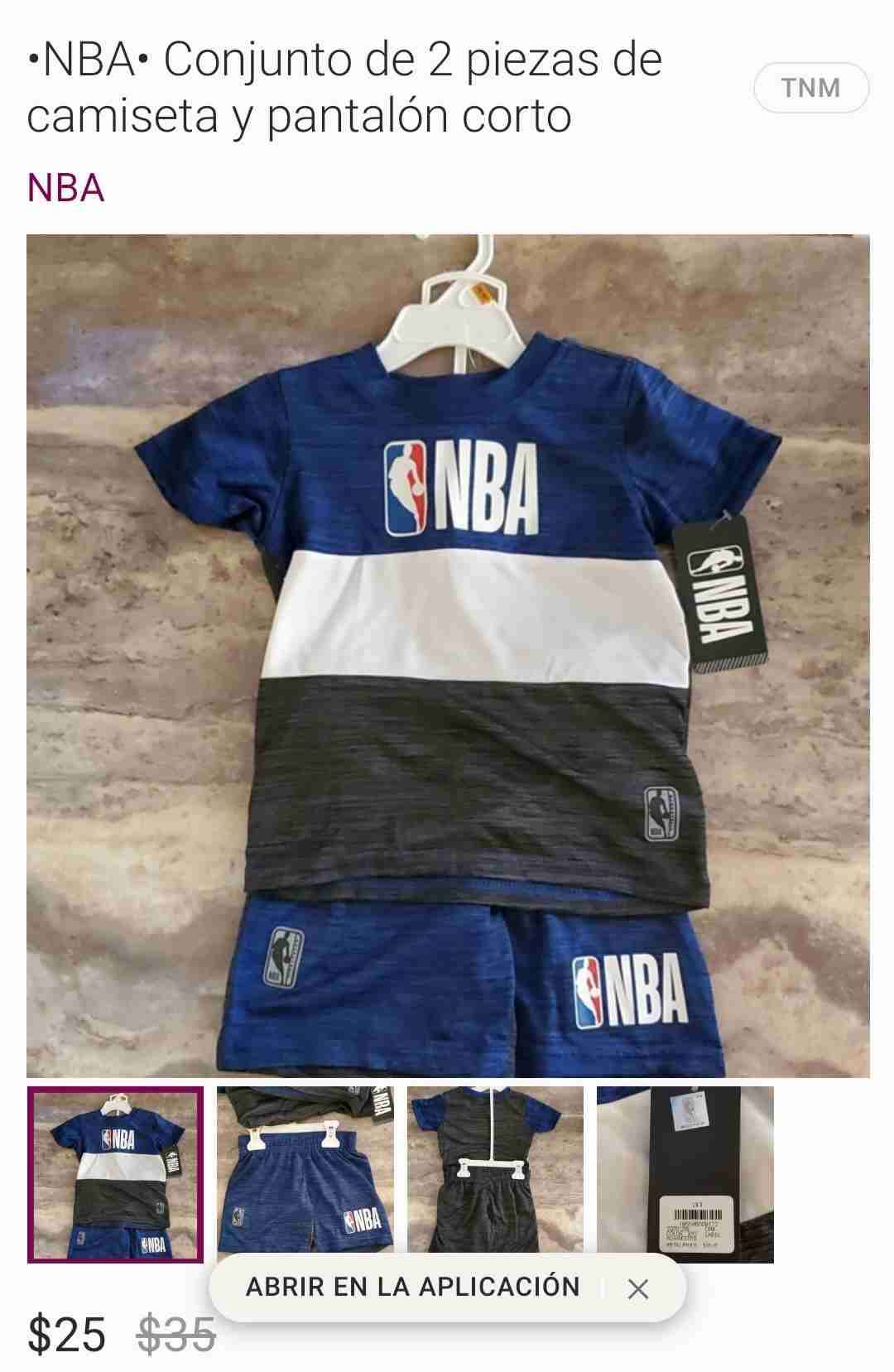Tap the TNM tag chip

[x=810, y=88]
